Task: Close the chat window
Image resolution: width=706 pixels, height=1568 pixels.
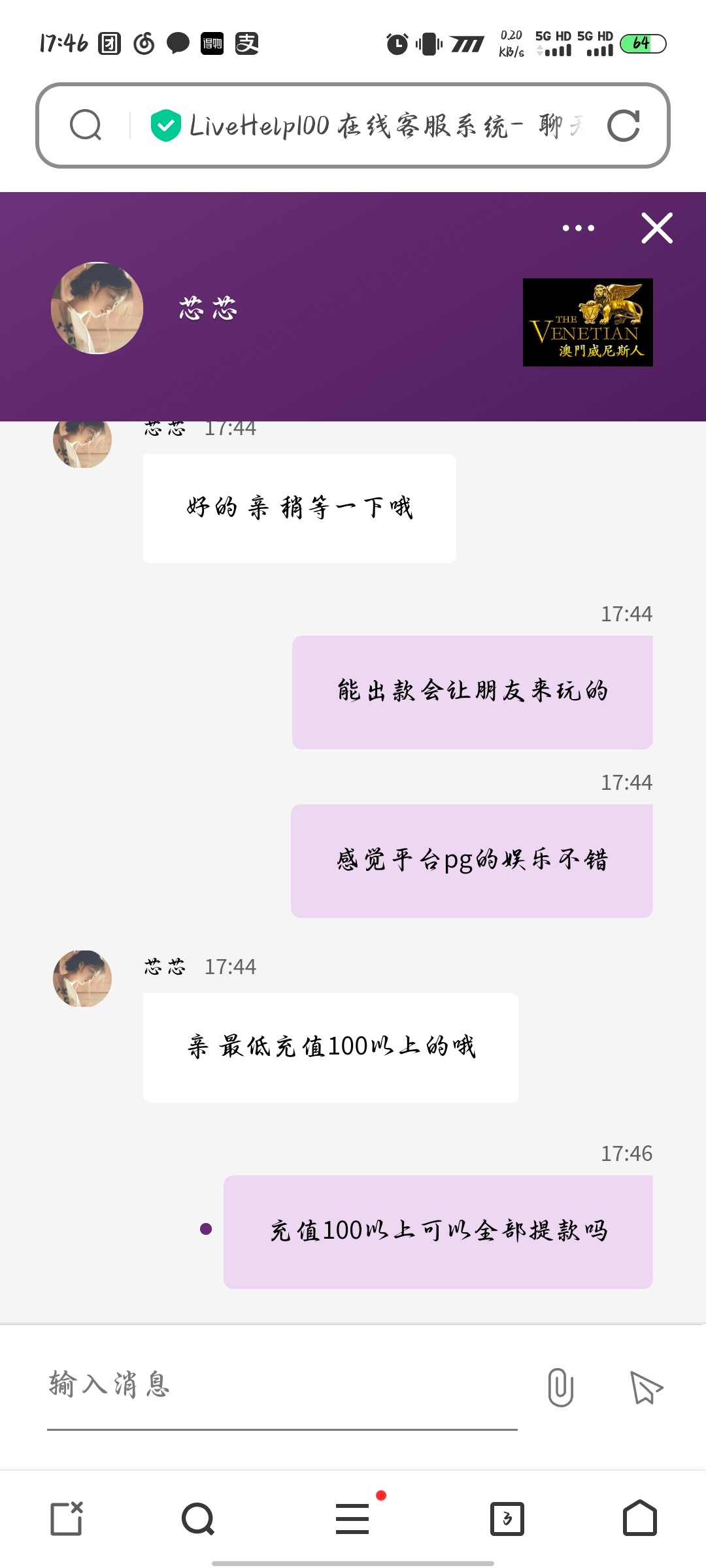Action: point(657,228)
